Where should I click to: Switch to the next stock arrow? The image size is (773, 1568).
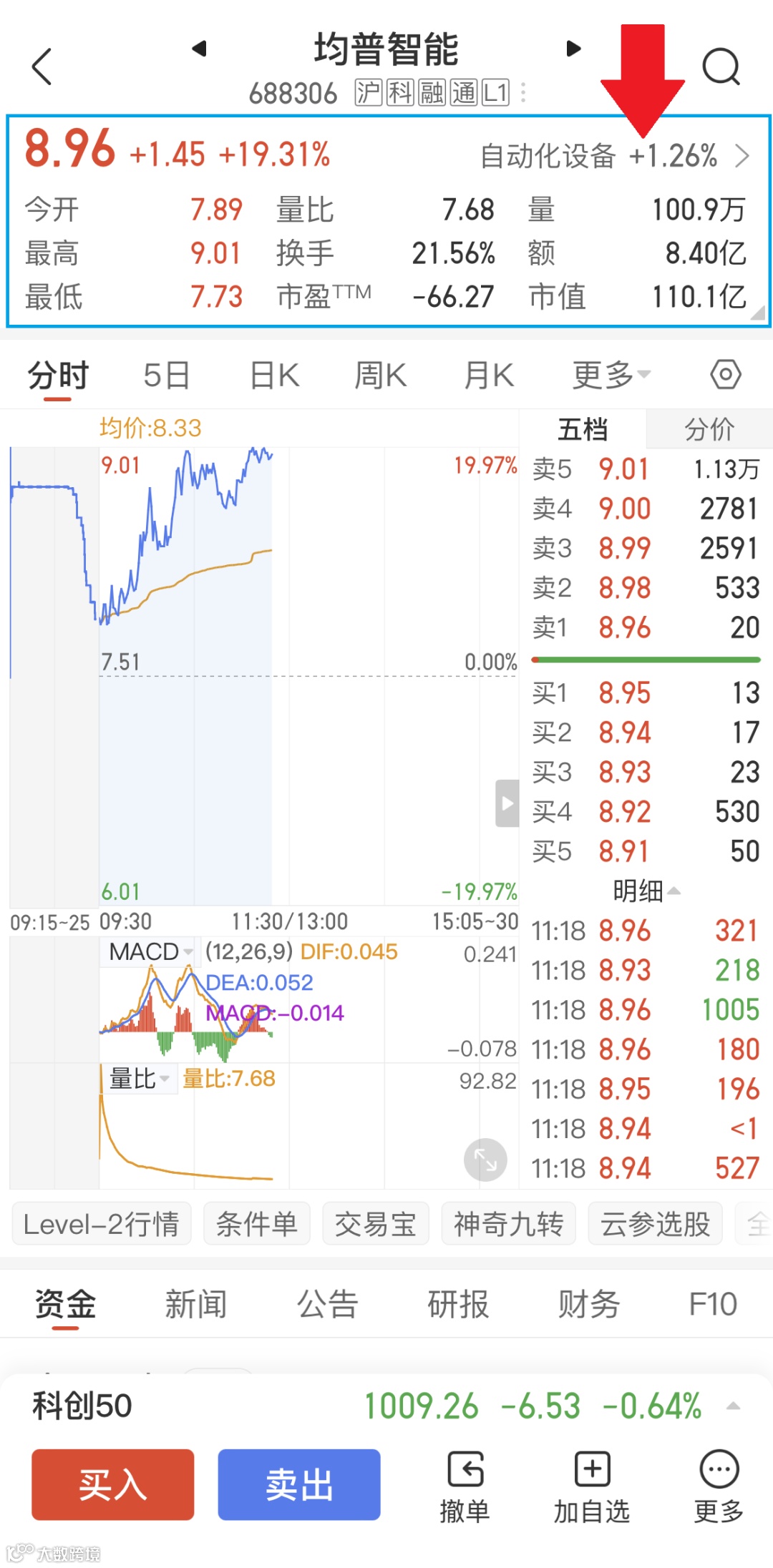pos(573,49)
